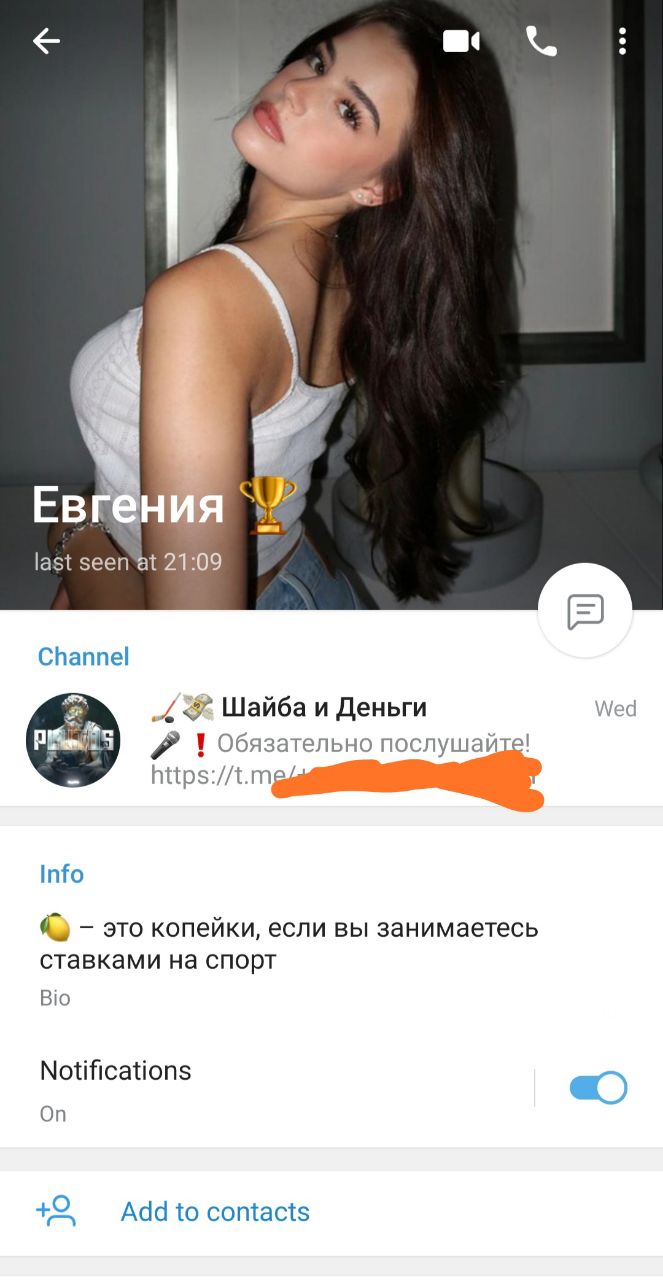Tap the bio text row
Viewport: 663px width, 1280px height.
288,945
